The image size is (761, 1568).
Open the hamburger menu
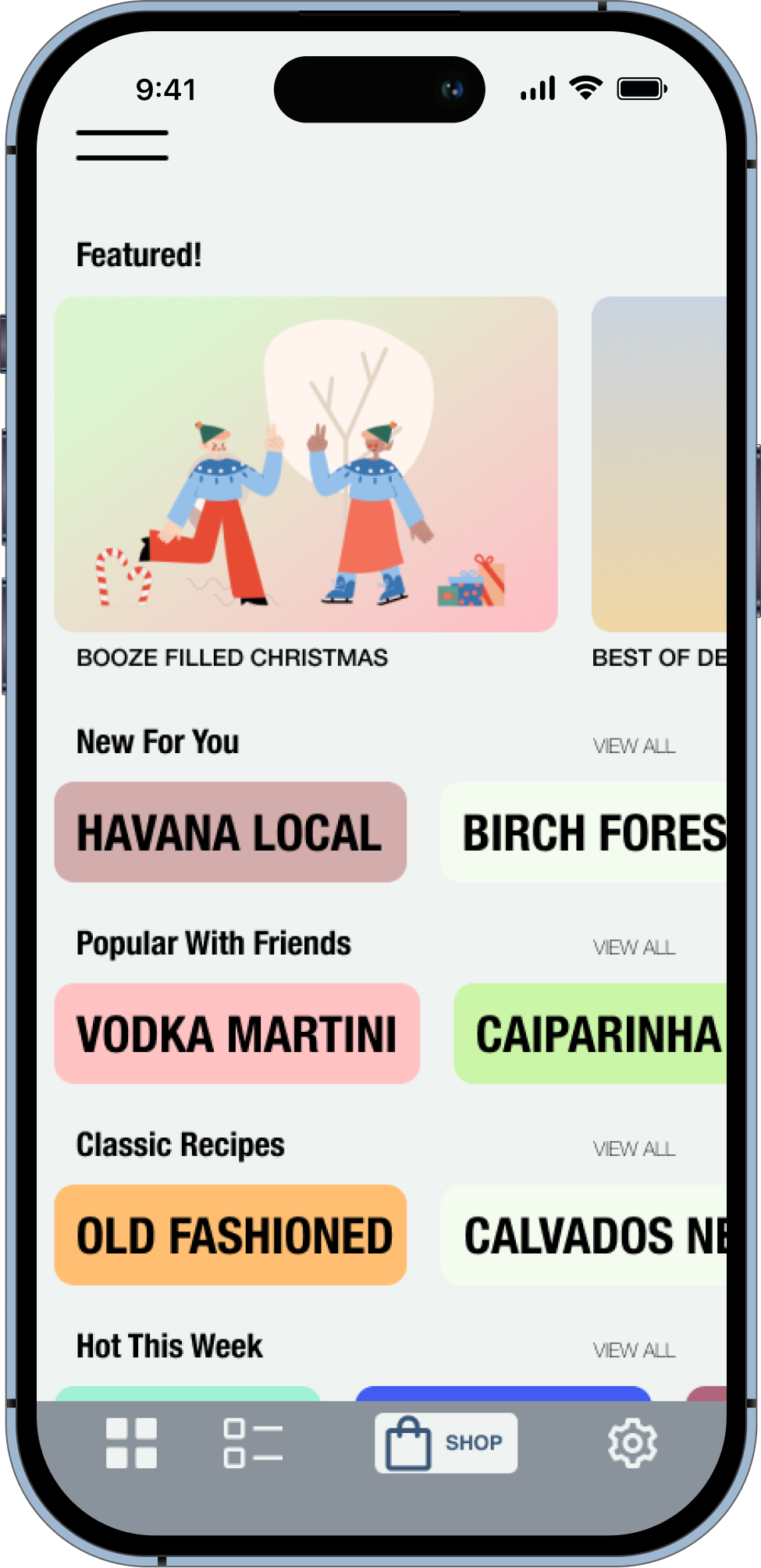pyautogui.click(x=122, y=146)
